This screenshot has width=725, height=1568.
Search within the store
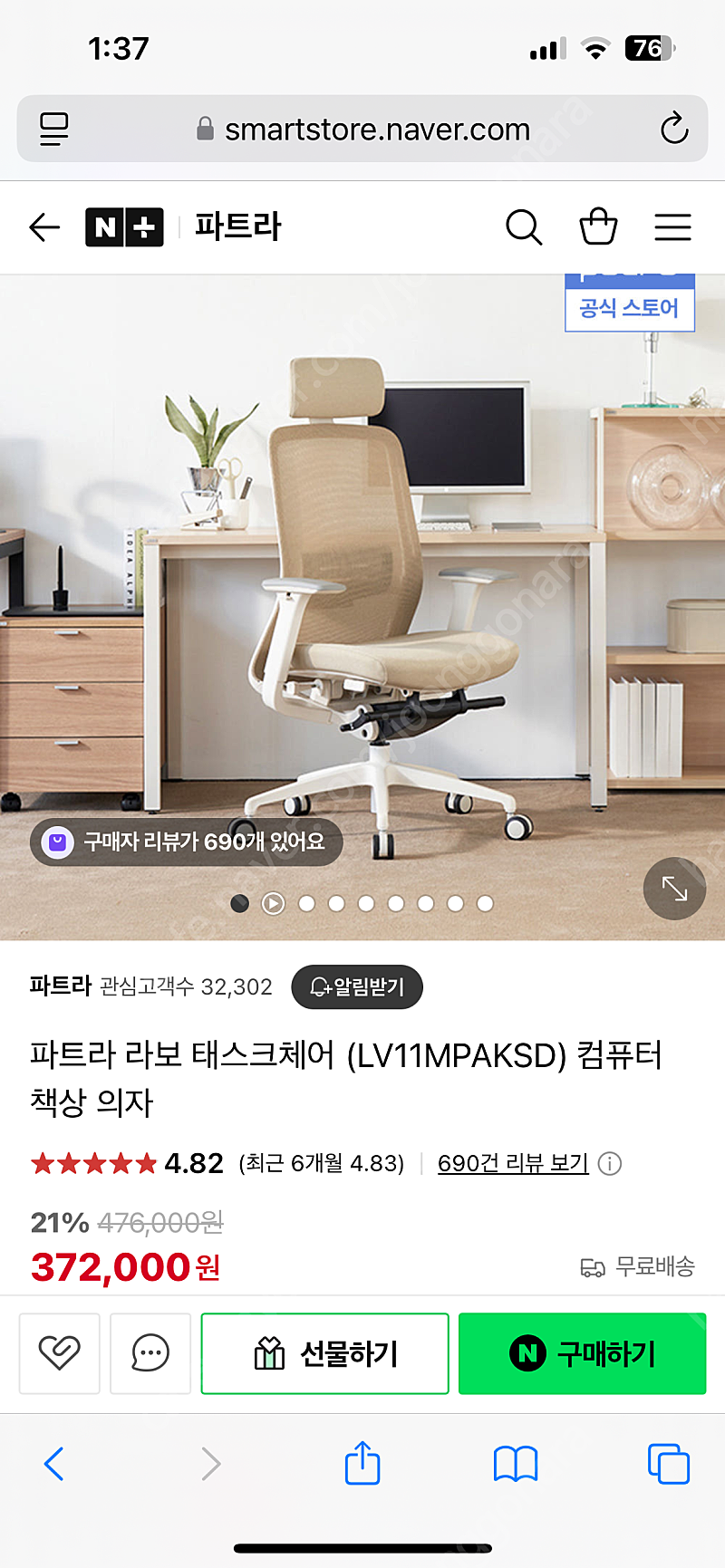point(524,226)
